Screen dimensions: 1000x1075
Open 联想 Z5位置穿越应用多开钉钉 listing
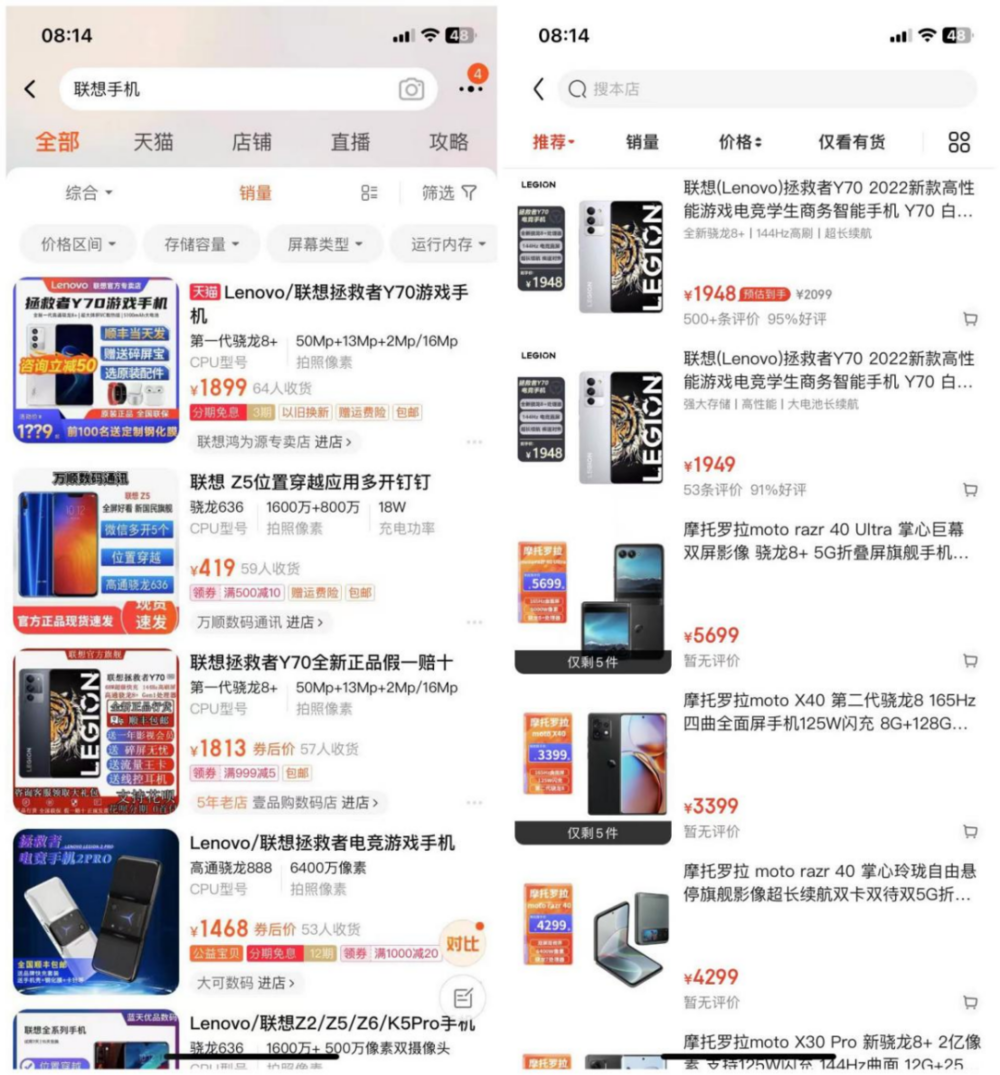point(310,482)
